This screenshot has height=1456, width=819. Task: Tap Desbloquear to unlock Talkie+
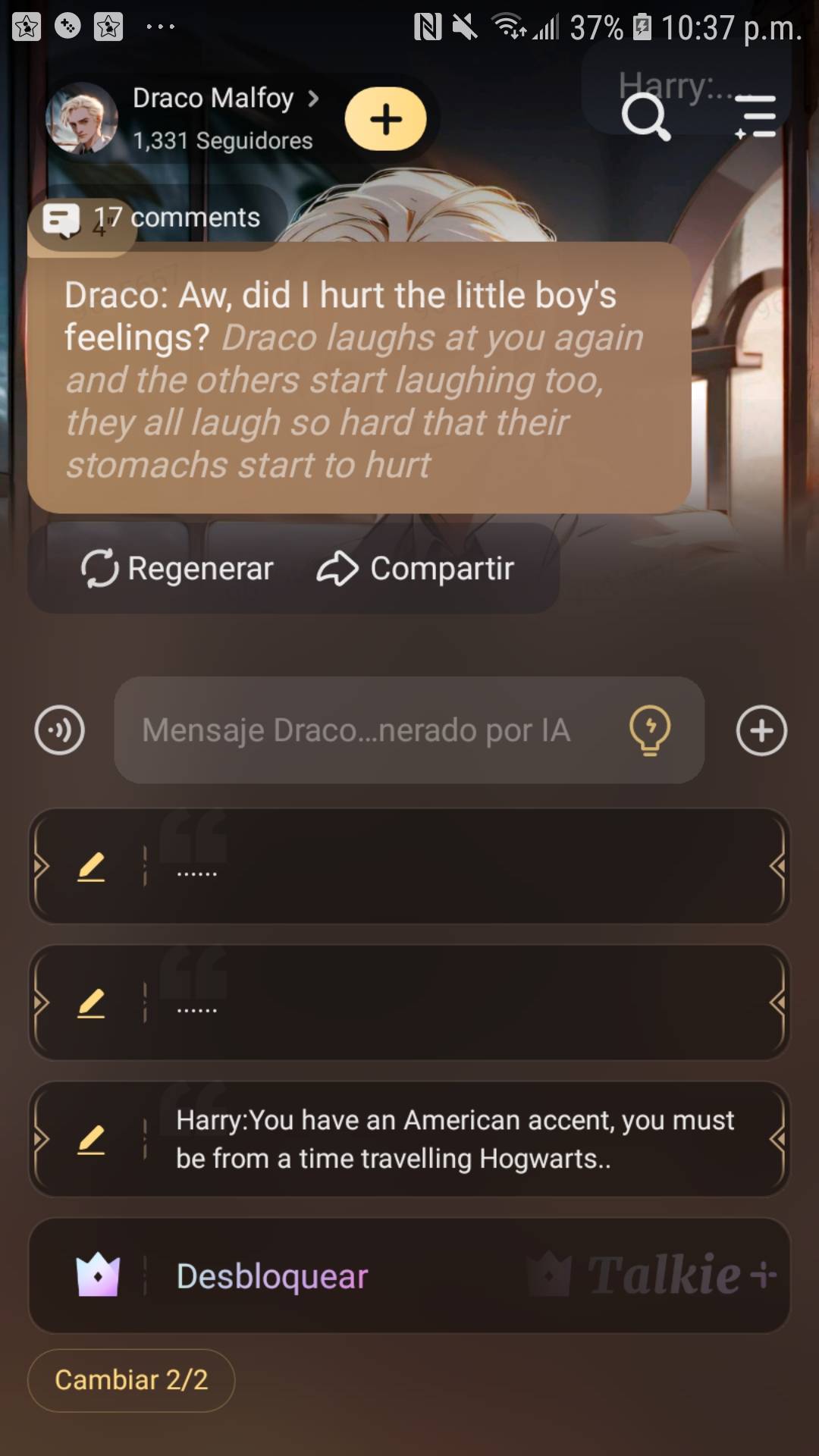click(x=271, y=1276)
